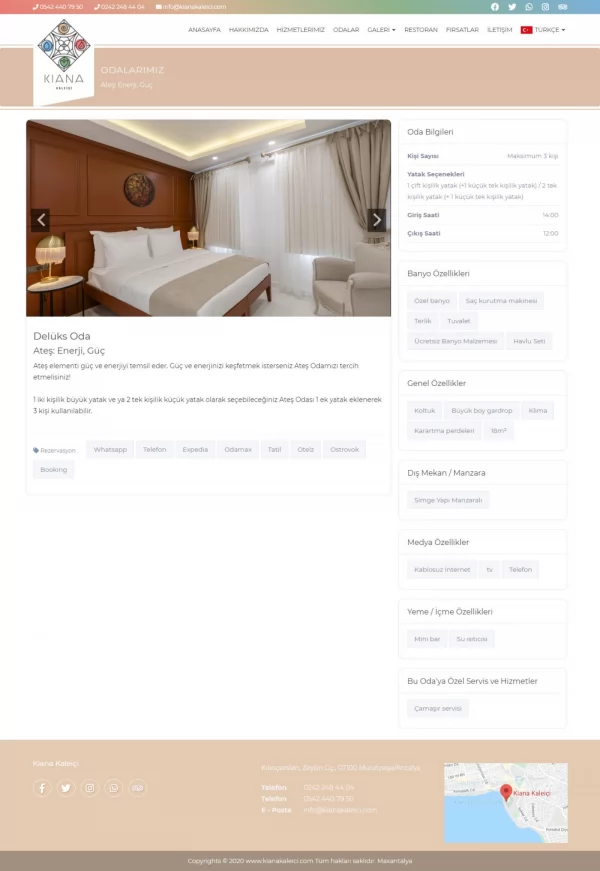Viewport: 600px width, 871px height.
Task: Expand the GALERİ dropdown menu
Action: point(381,30)
